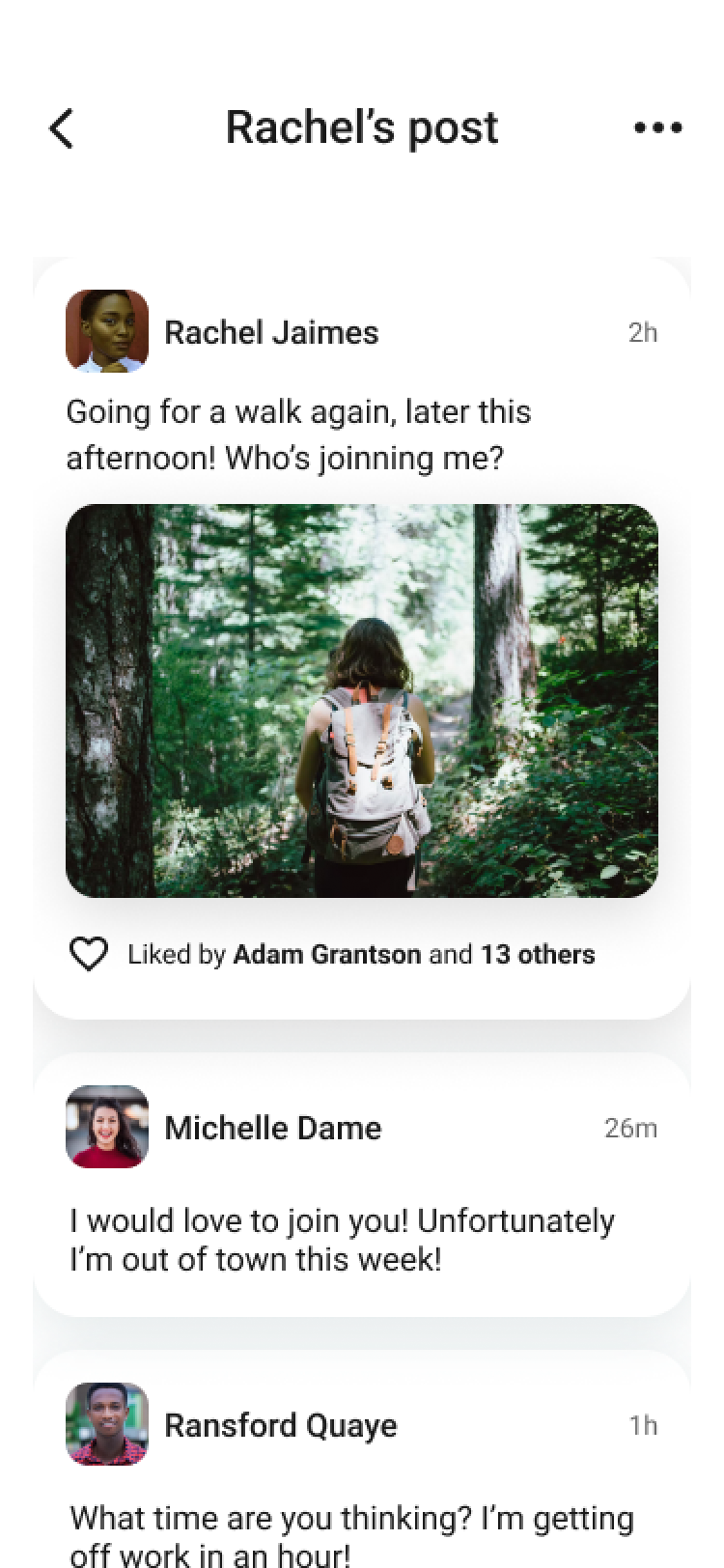Open Michelle Dame's avatar
Screen dimensions: 724x1568
(x=107, y=1127)
